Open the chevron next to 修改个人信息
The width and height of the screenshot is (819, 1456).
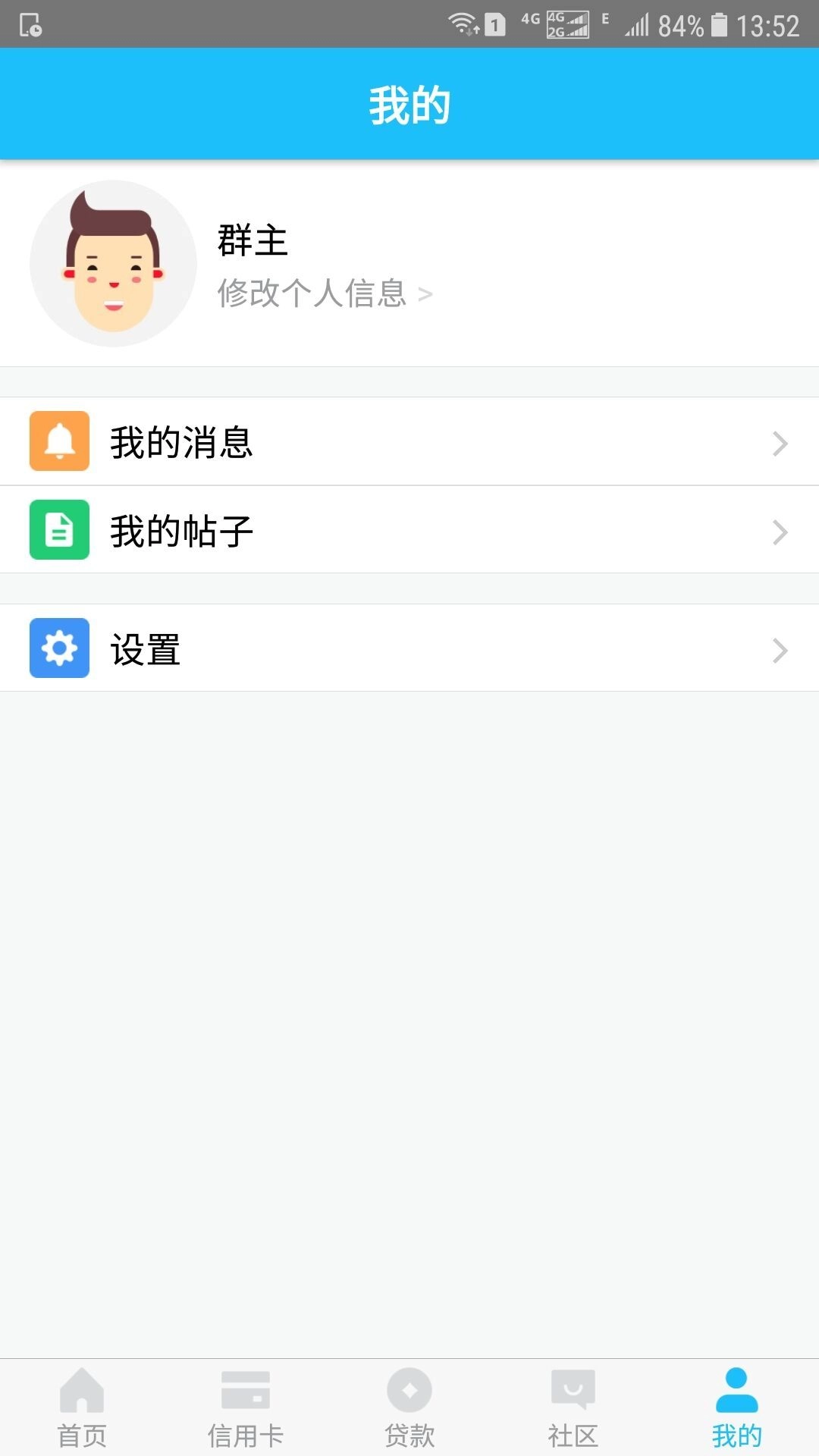[426, 294]
